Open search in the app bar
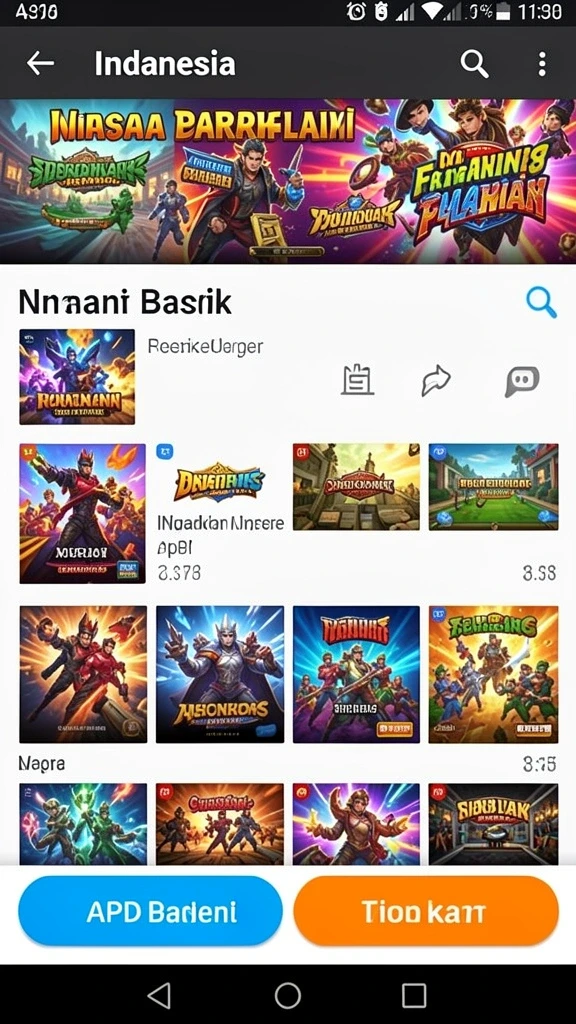Image resolution: width=576 pixels, height=1024 pixels. tap(474, 64)
